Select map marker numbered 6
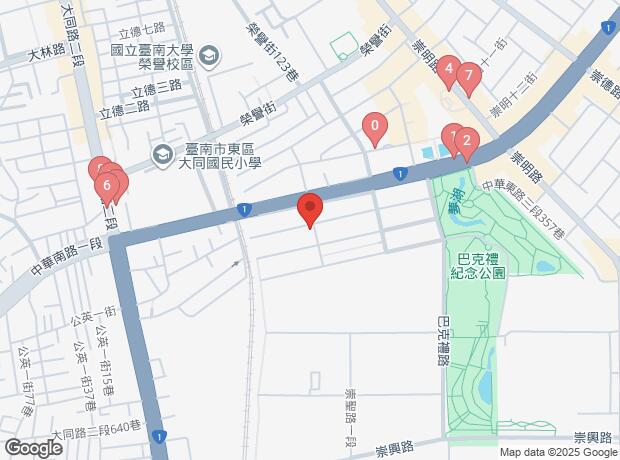This screenshot has height=460, width=620. [x=105, y=185]
